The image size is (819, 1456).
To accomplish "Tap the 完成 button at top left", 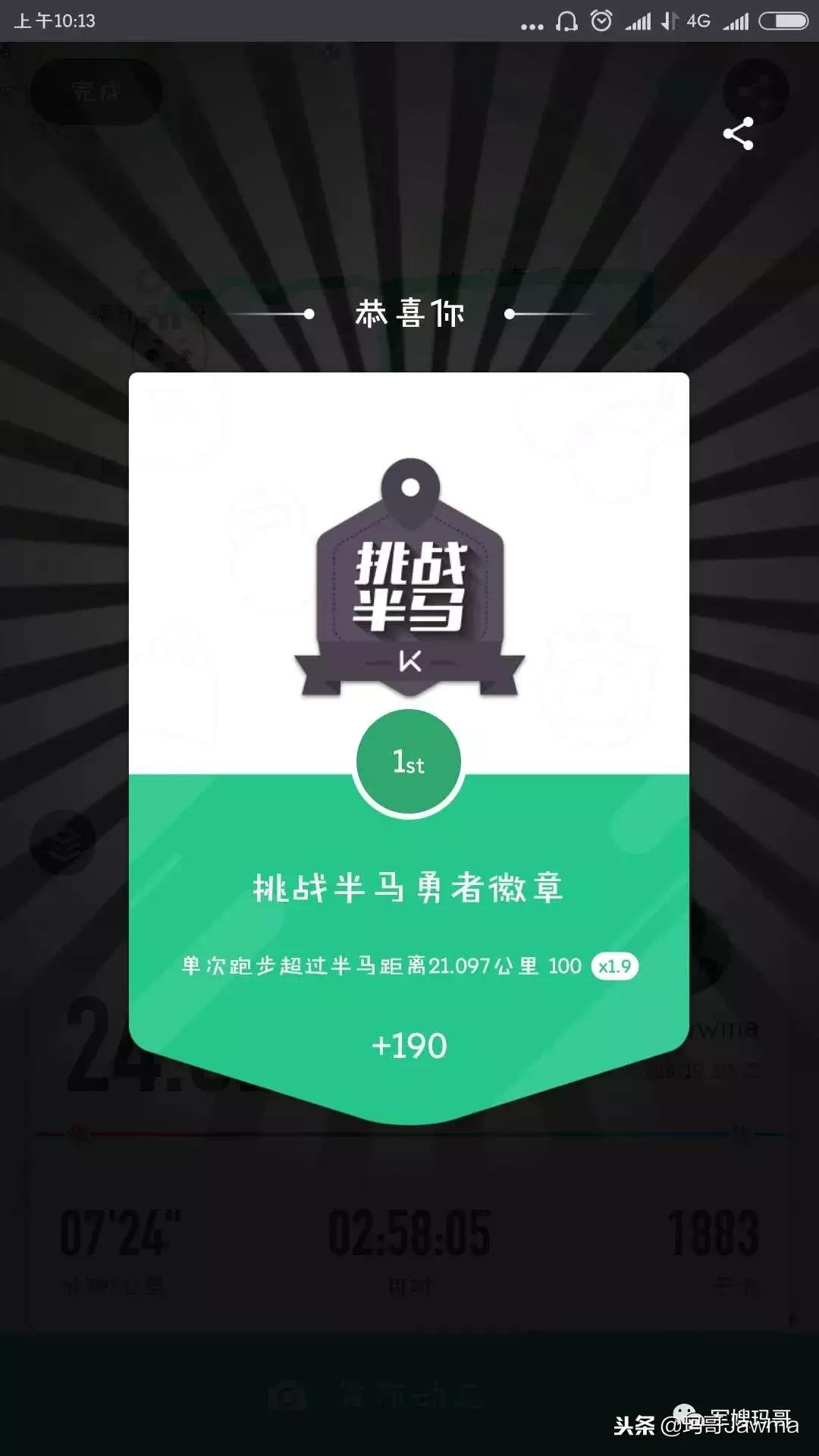I will 96,91.
